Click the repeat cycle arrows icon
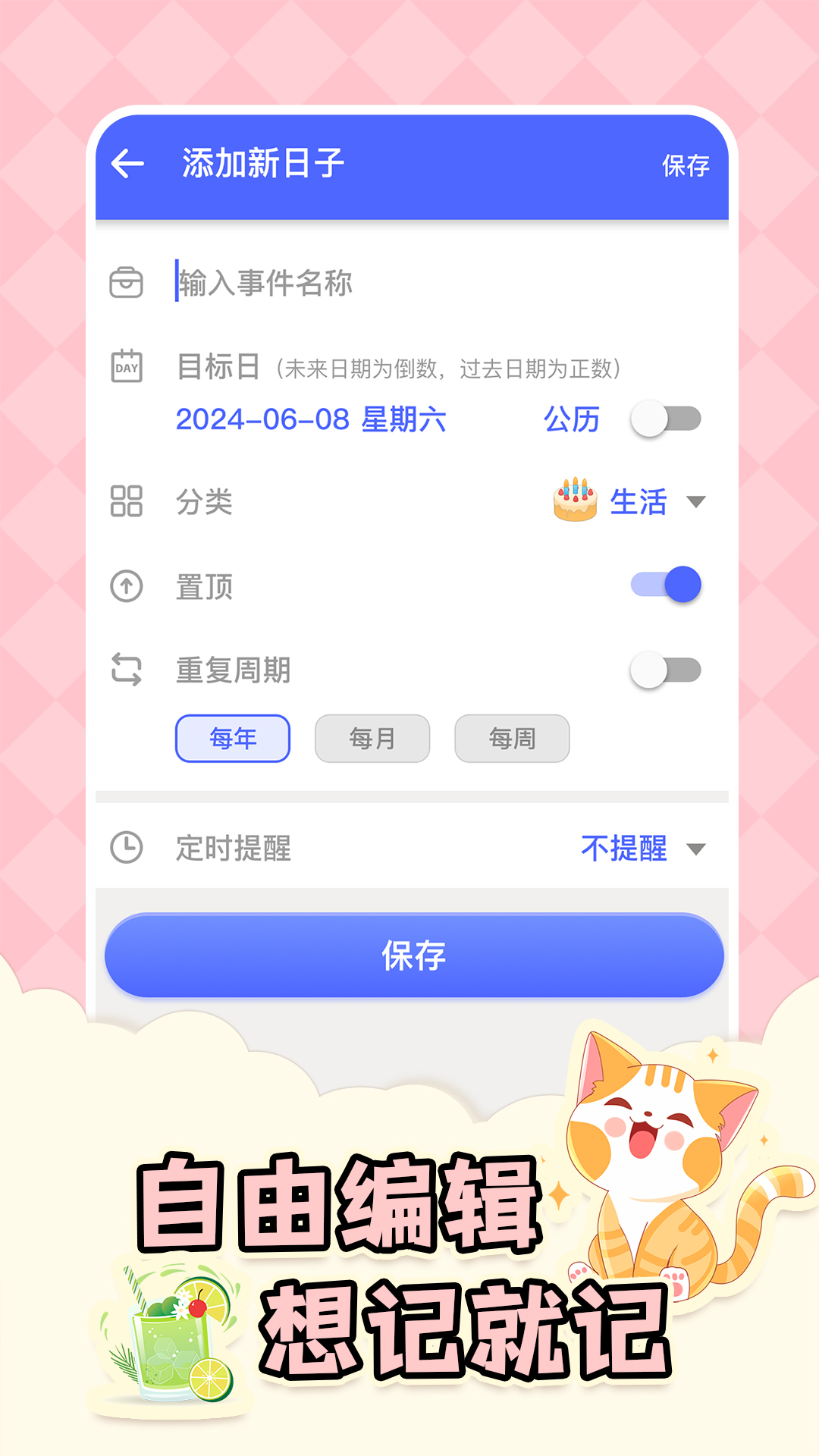This screenshot has width=819, height=1456. pyautogui.click(x=126, y=669)
